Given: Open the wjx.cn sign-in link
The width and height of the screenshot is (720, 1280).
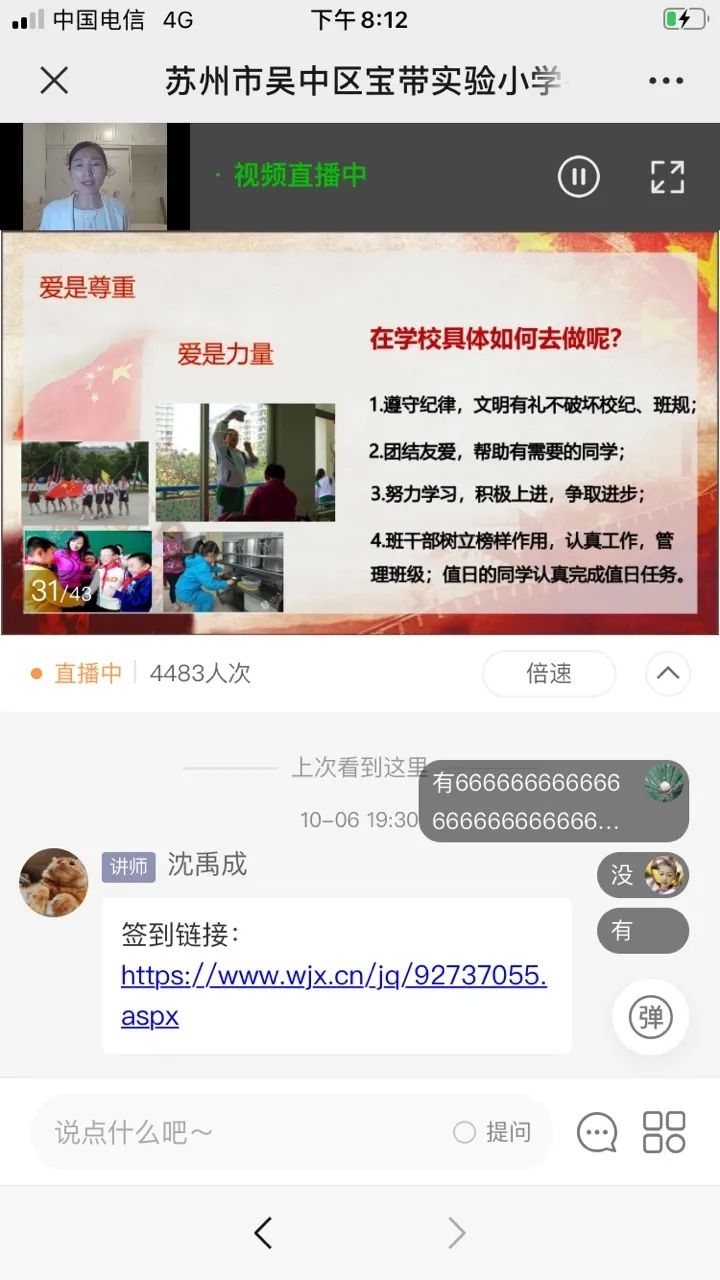Looking at the screenshot, I should (x=333, y=995).
